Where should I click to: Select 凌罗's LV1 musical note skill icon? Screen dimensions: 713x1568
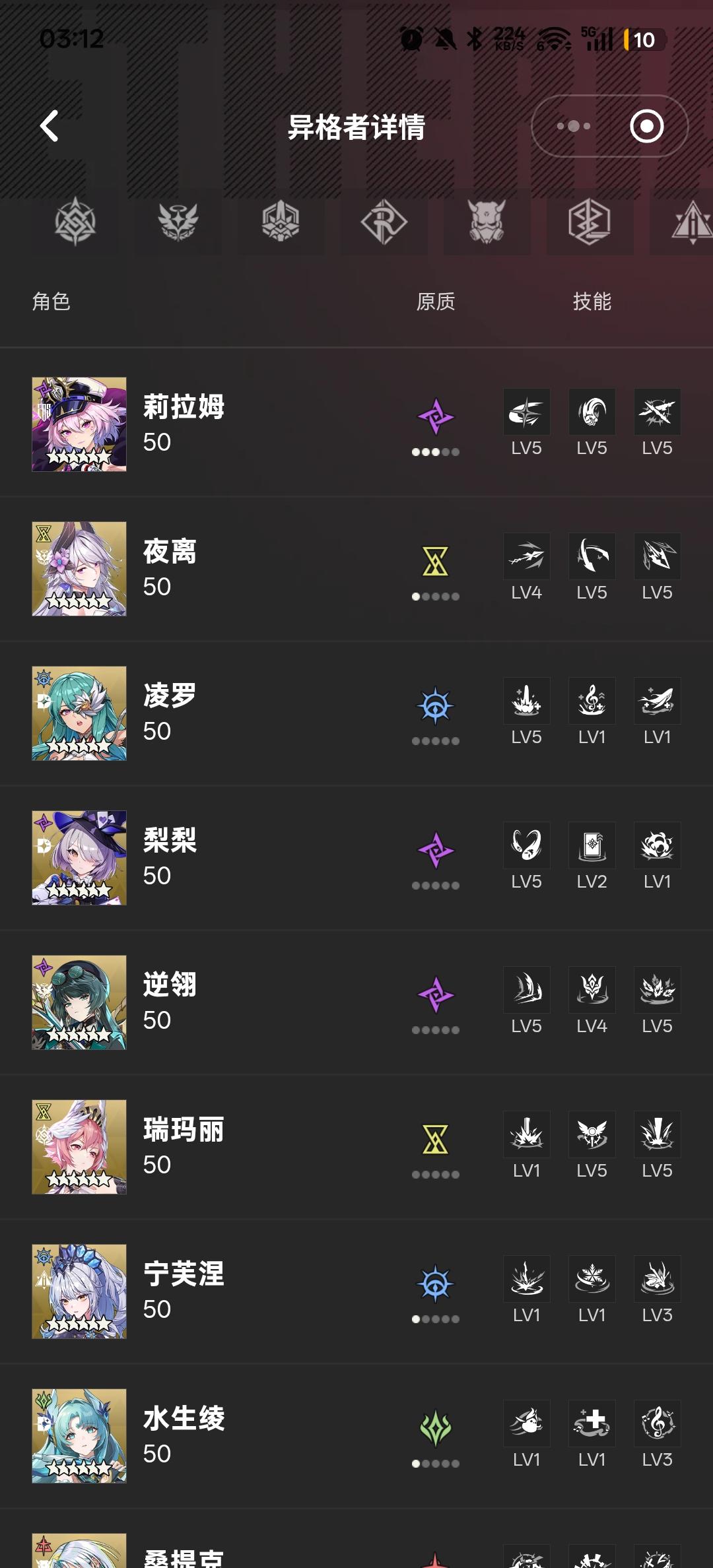592,701
